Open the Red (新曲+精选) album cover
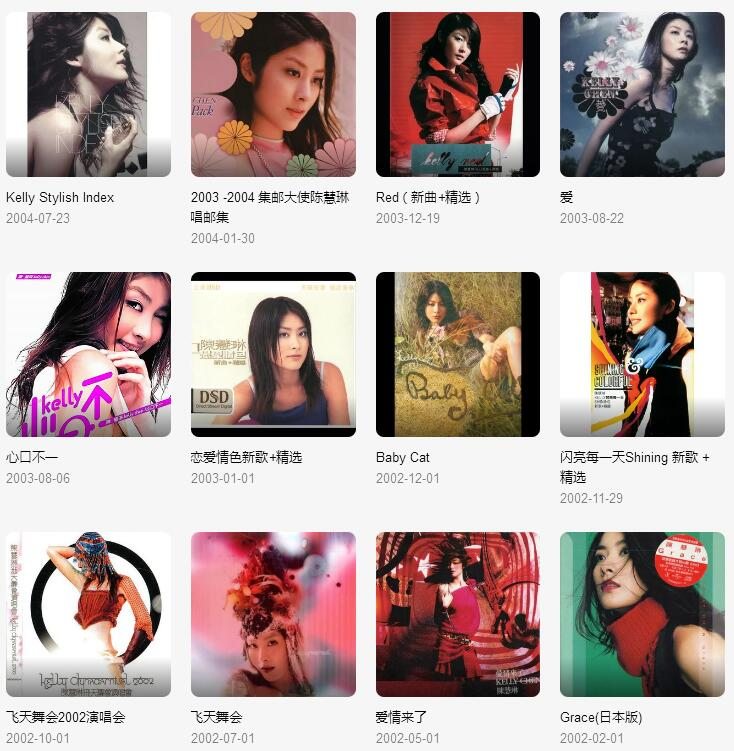Viewport: 734px width, 751px height. (x=458, y=94)
